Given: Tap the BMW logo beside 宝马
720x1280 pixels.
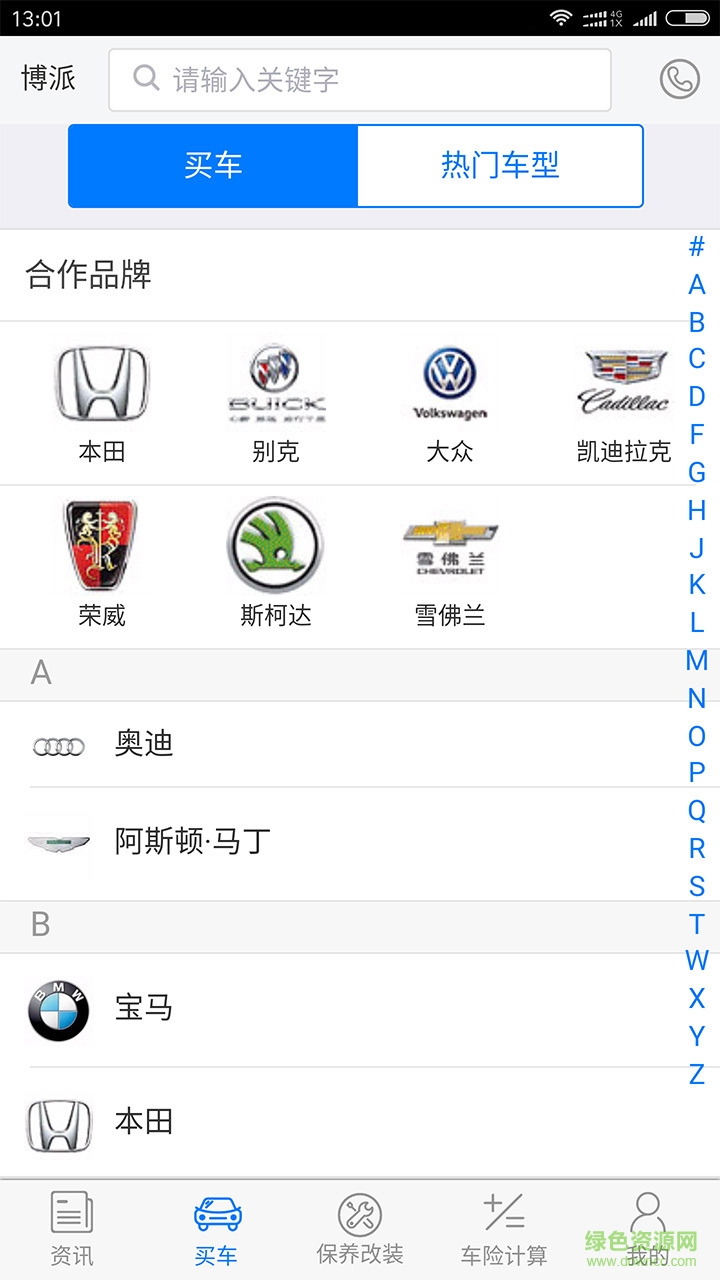Looking at the screenshot, I should coord(58,1010).
